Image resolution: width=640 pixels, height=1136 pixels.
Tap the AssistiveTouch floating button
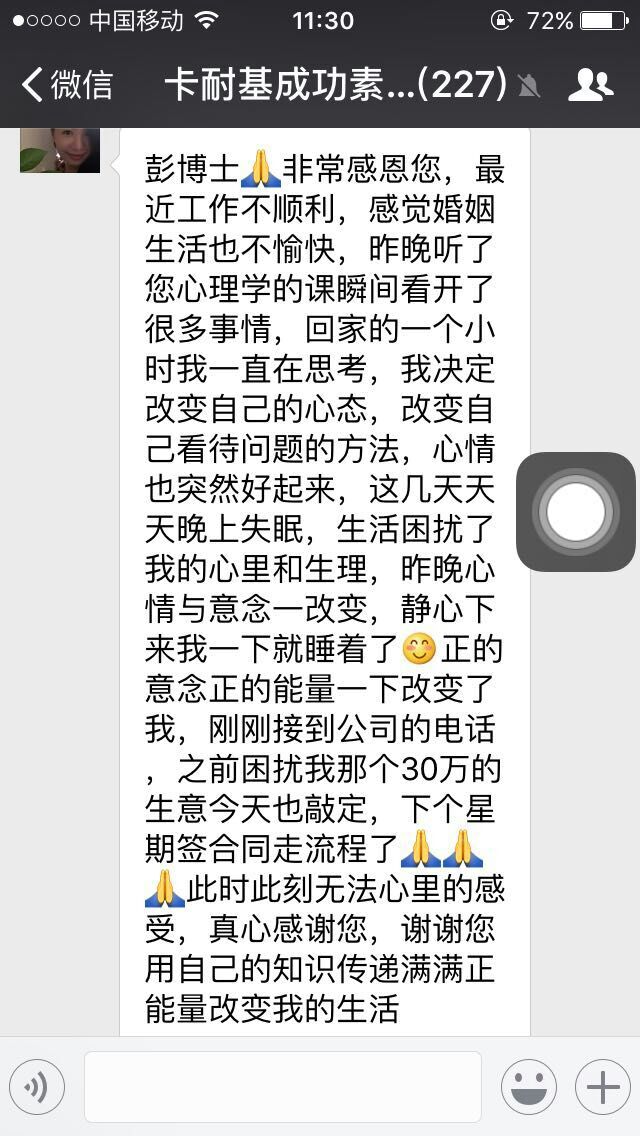(x=576, y=512)
